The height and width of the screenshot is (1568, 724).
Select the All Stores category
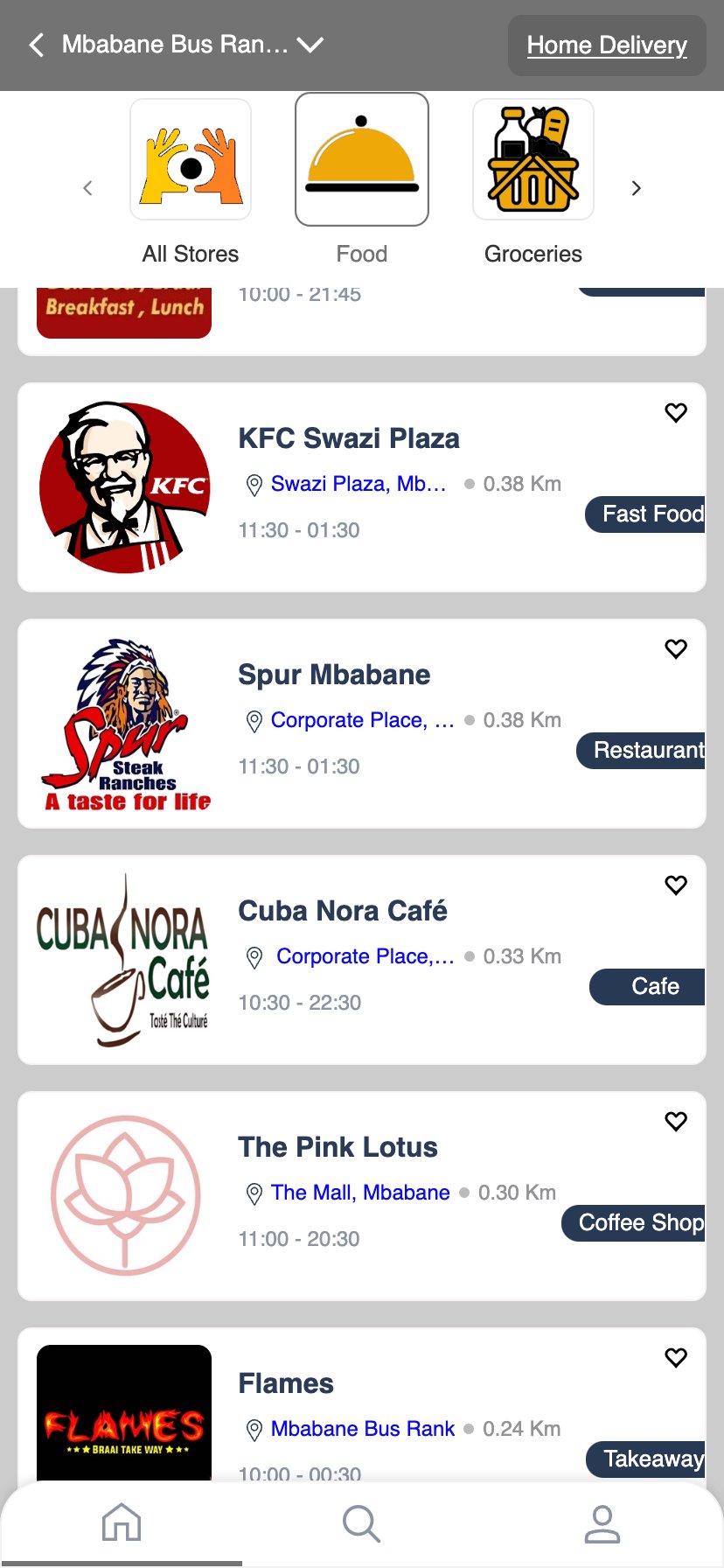(x=191, y=160)
